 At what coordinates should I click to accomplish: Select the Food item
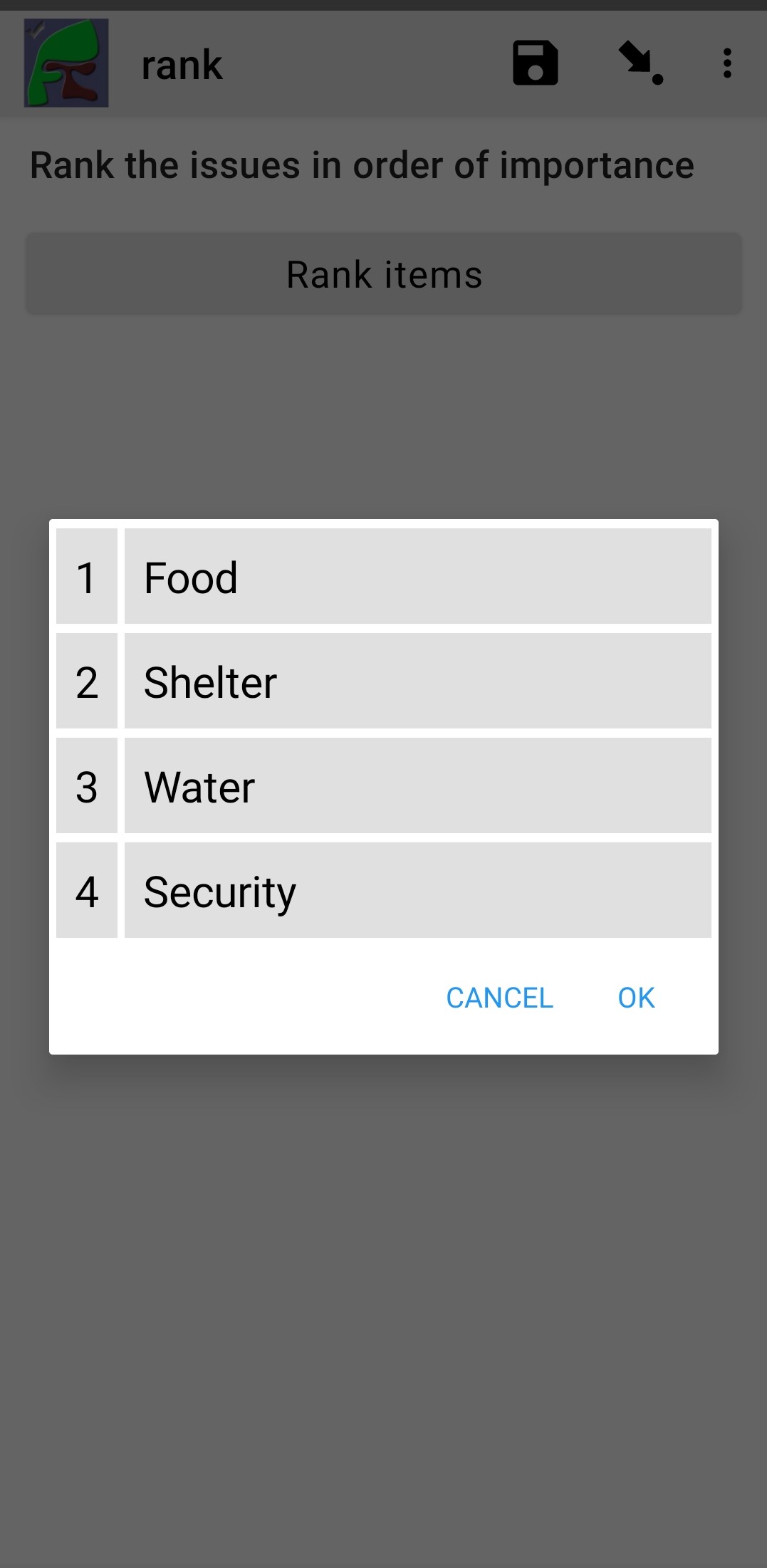click(417, 577)
